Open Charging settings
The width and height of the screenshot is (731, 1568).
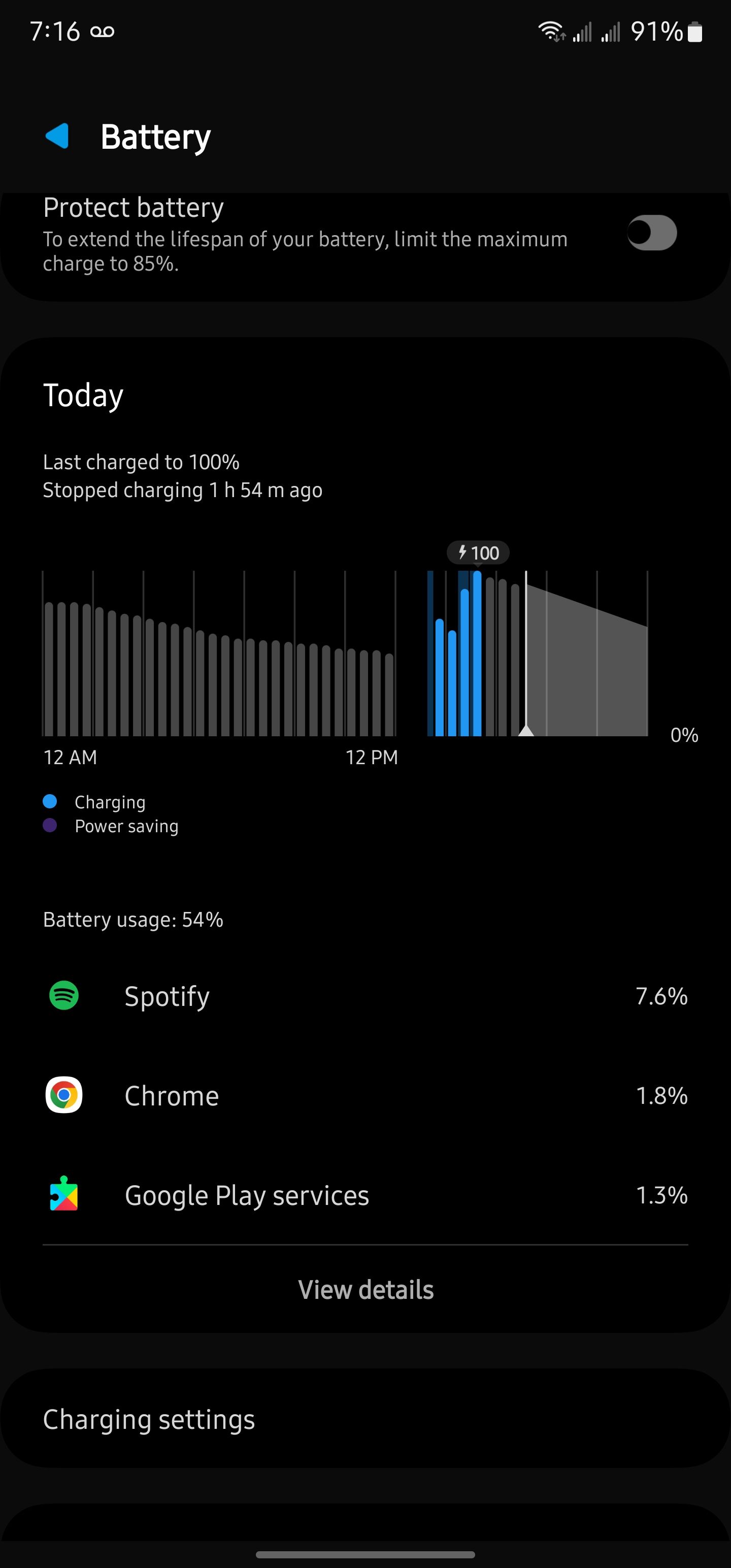365,1419
